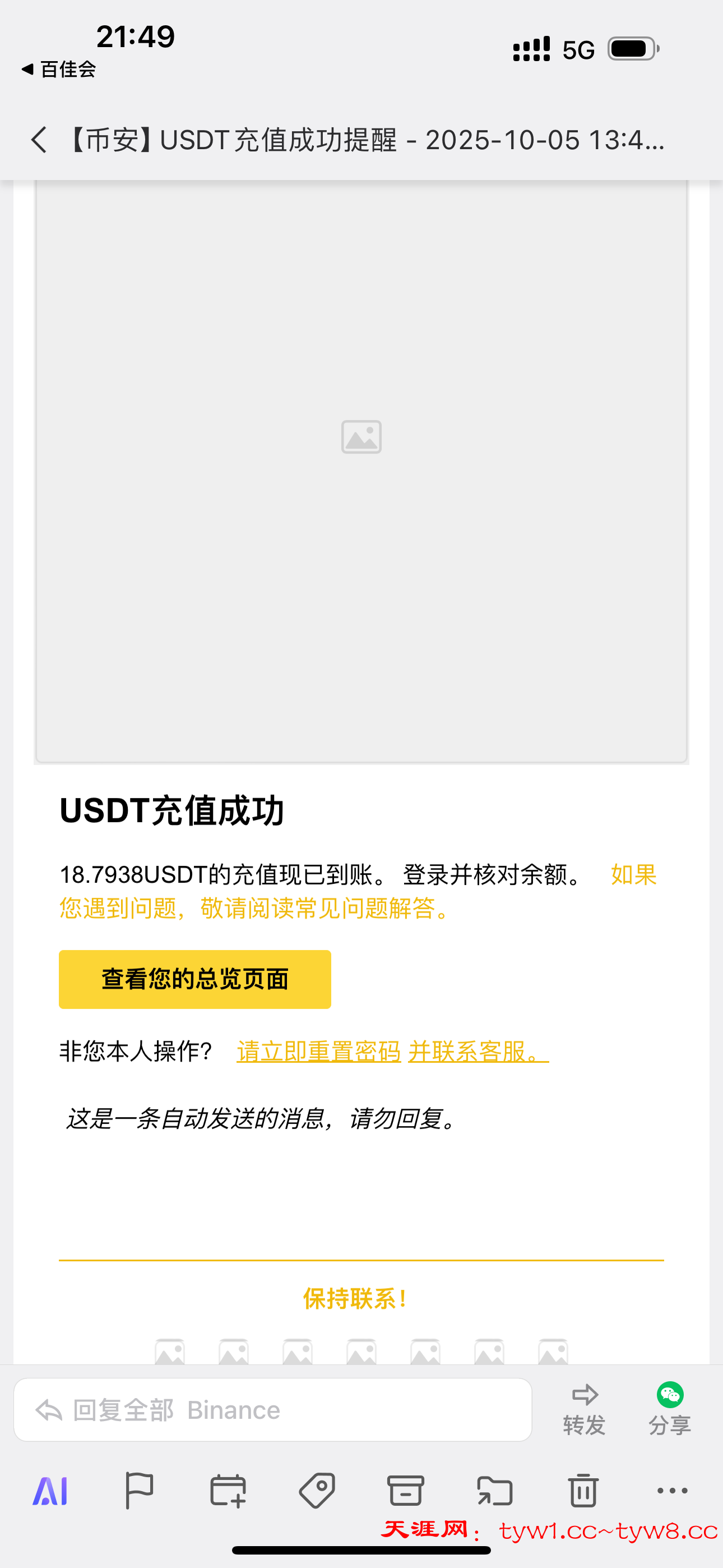Tap the 回复全部 reply field
Viewport: 723px width, 1568px height.
[272, 1410]
